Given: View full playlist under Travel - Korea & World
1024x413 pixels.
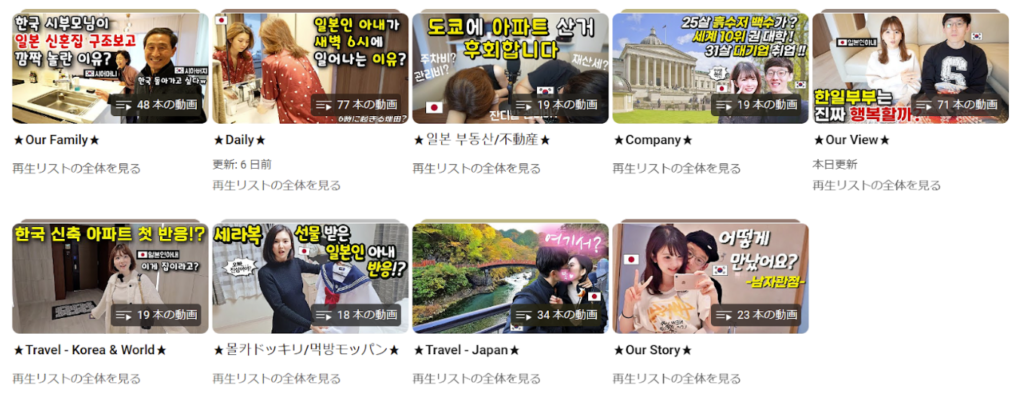Looking at the screenshot, I should pyautogui.click(x=76, y=379).
